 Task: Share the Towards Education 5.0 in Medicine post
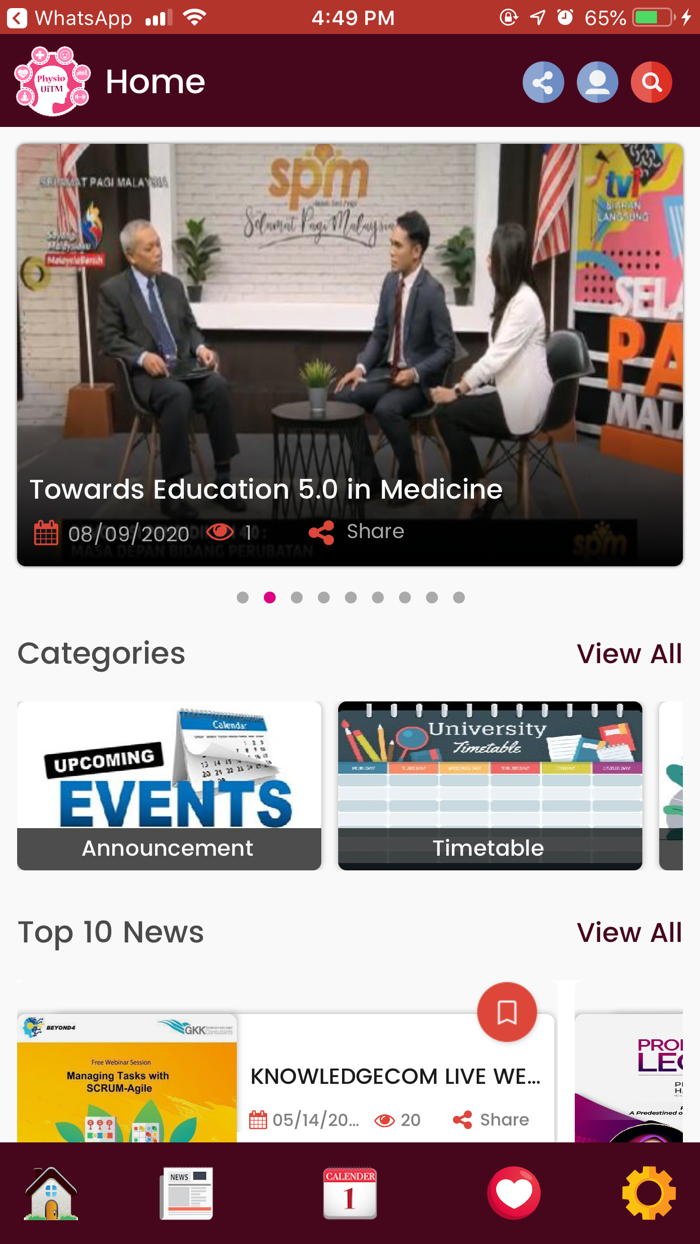click(357, 532)
